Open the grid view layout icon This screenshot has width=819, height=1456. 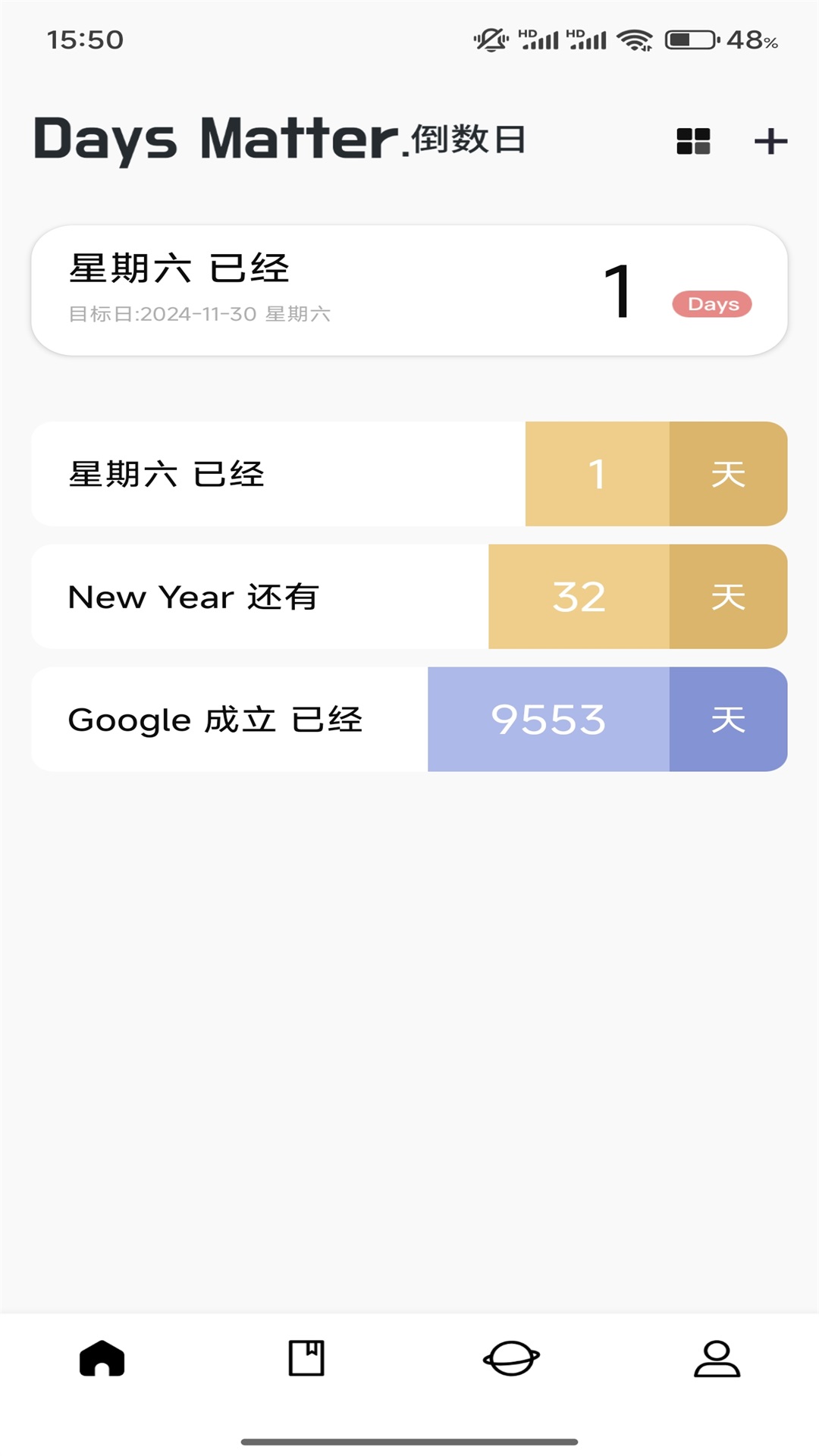tap(692, 141)
